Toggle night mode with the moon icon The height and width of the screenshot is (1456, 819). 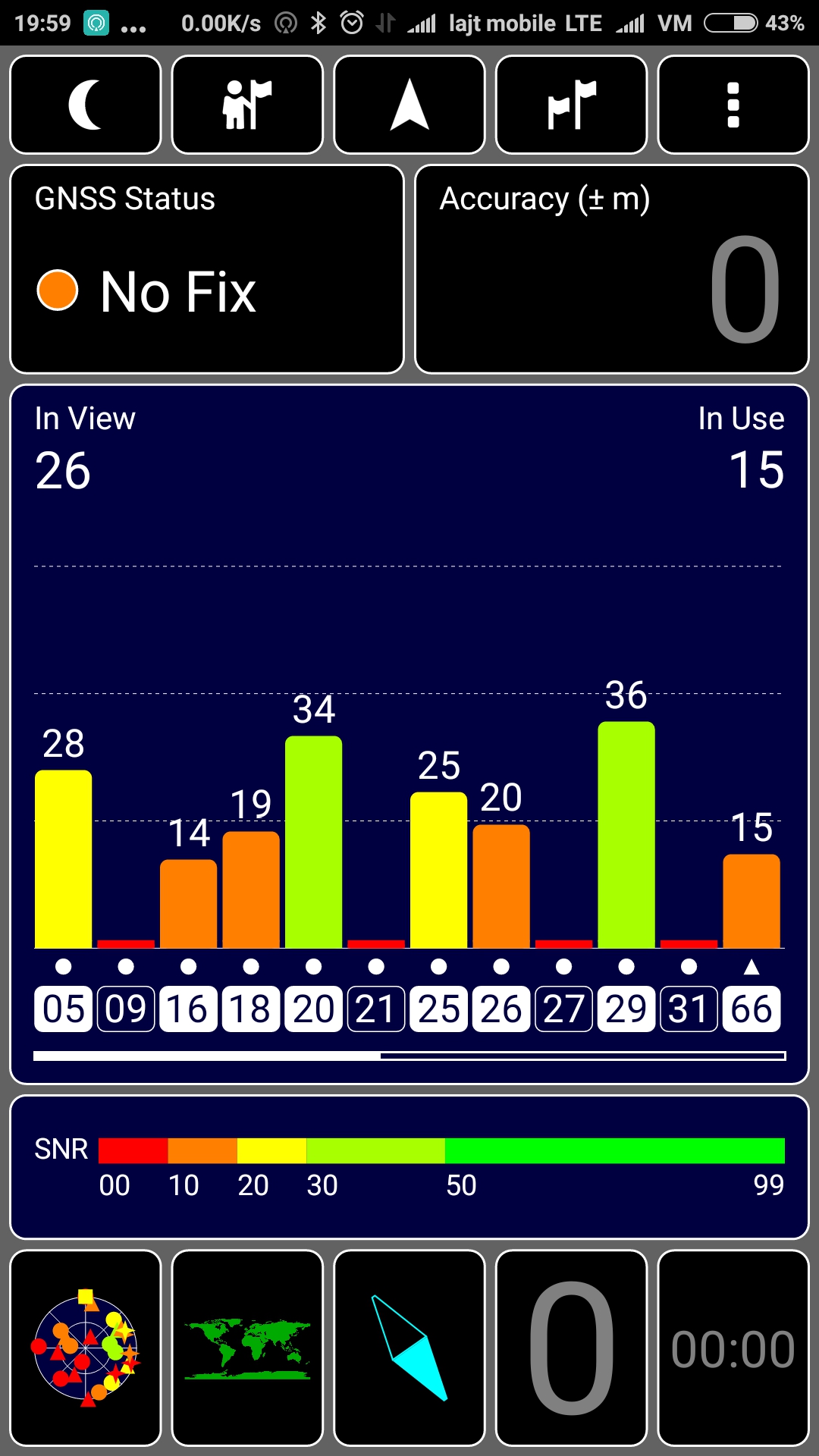click(86, 105)
